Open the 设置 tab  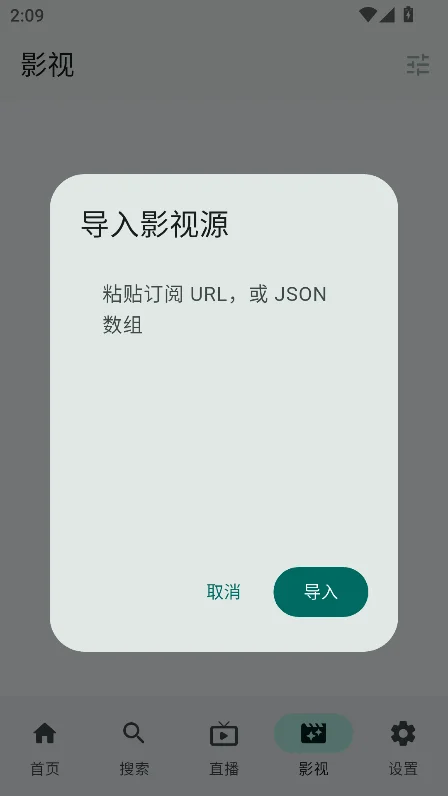click(x=403, y=748)
